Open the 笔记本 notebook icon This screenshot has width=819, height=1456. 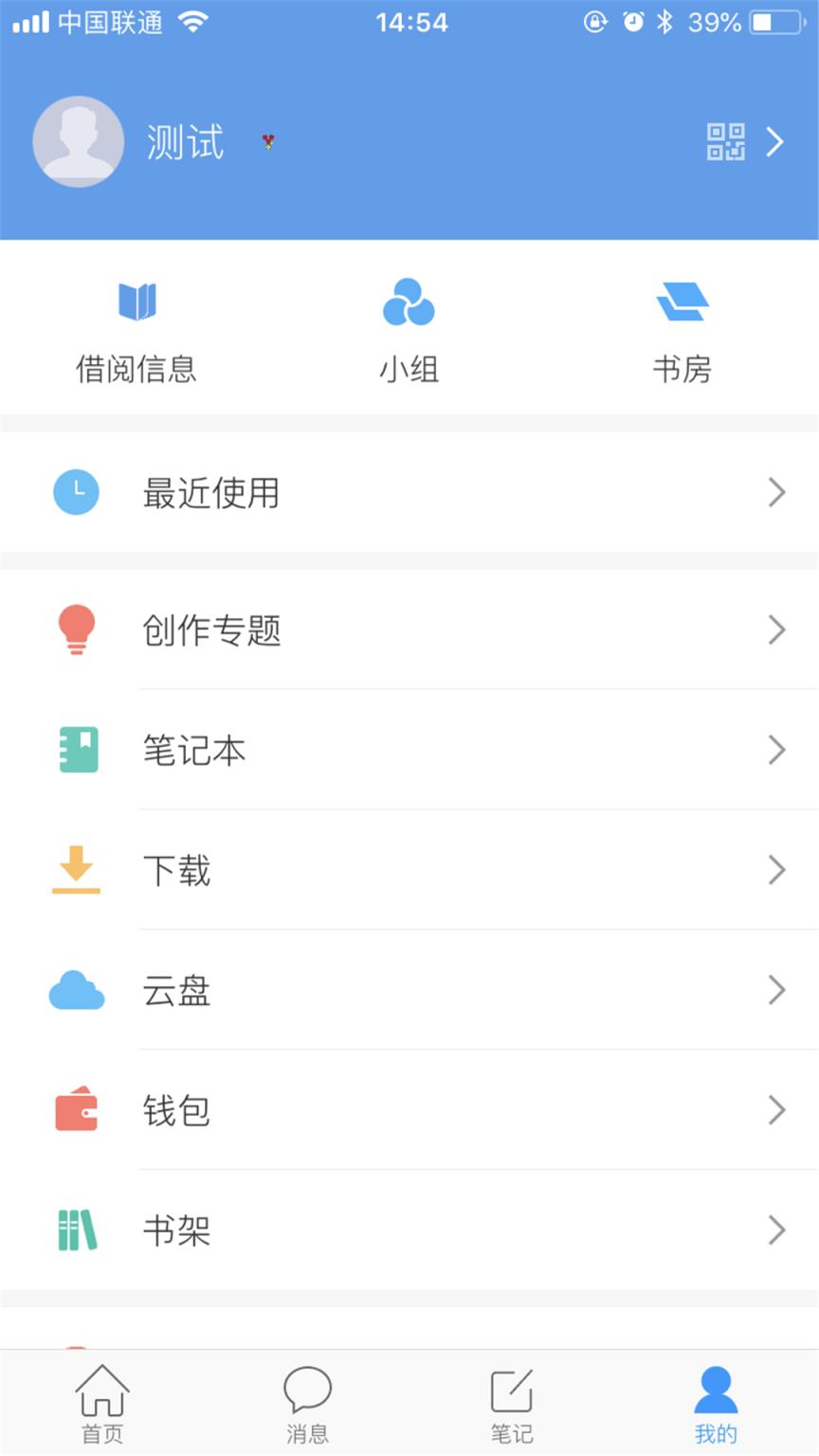click(77, 750)
